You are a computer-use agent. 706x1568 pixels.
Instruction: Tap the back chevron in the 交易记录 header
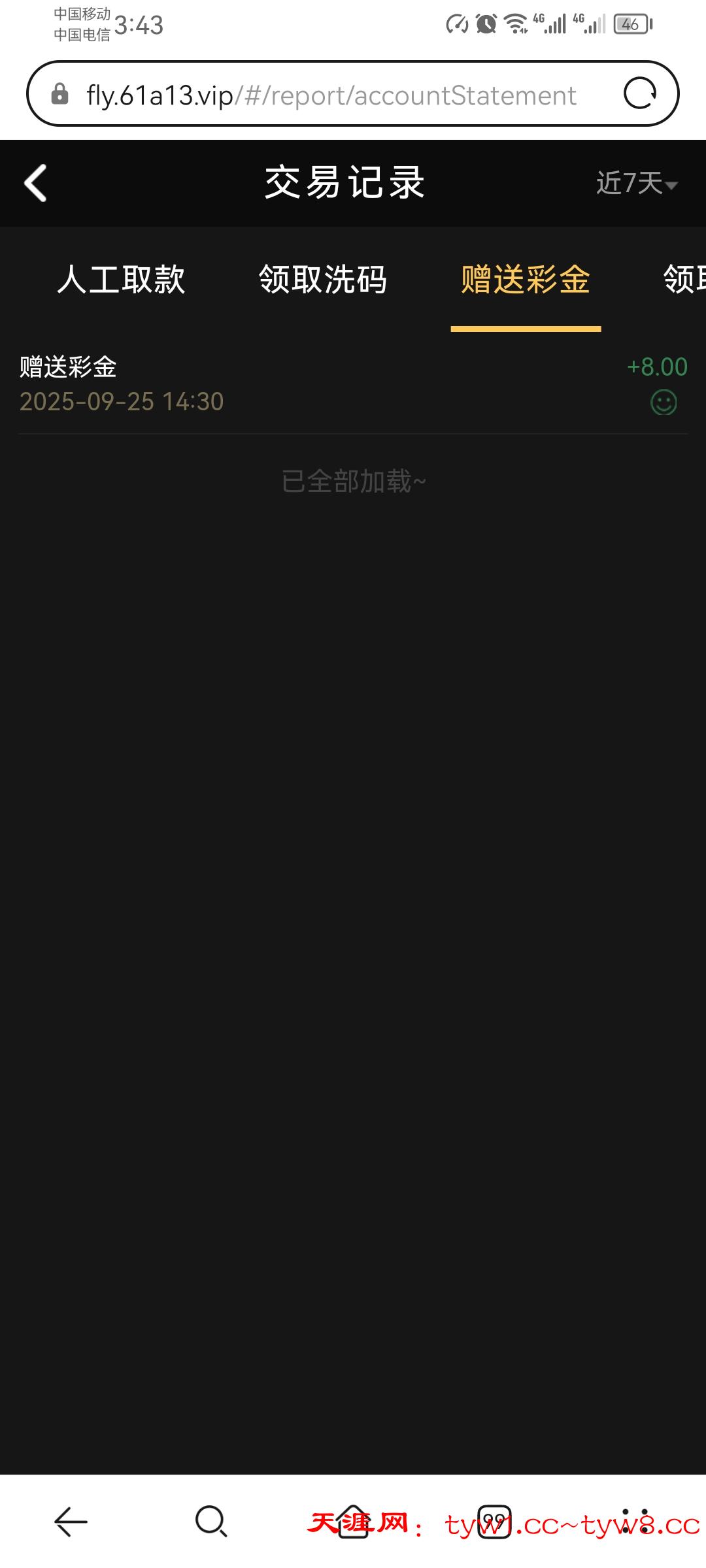(36, 184)
